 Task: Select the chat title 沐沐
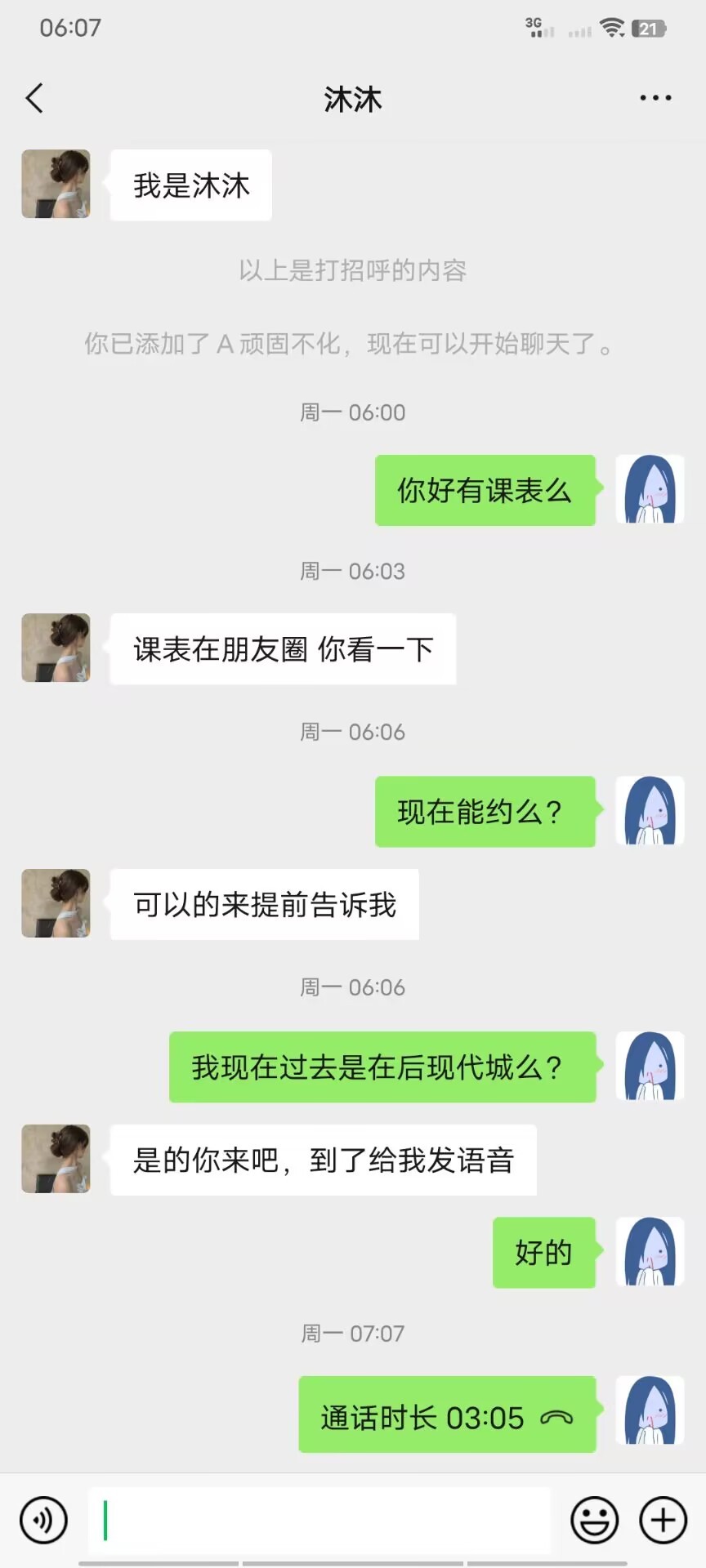click(x=353, y=97)
